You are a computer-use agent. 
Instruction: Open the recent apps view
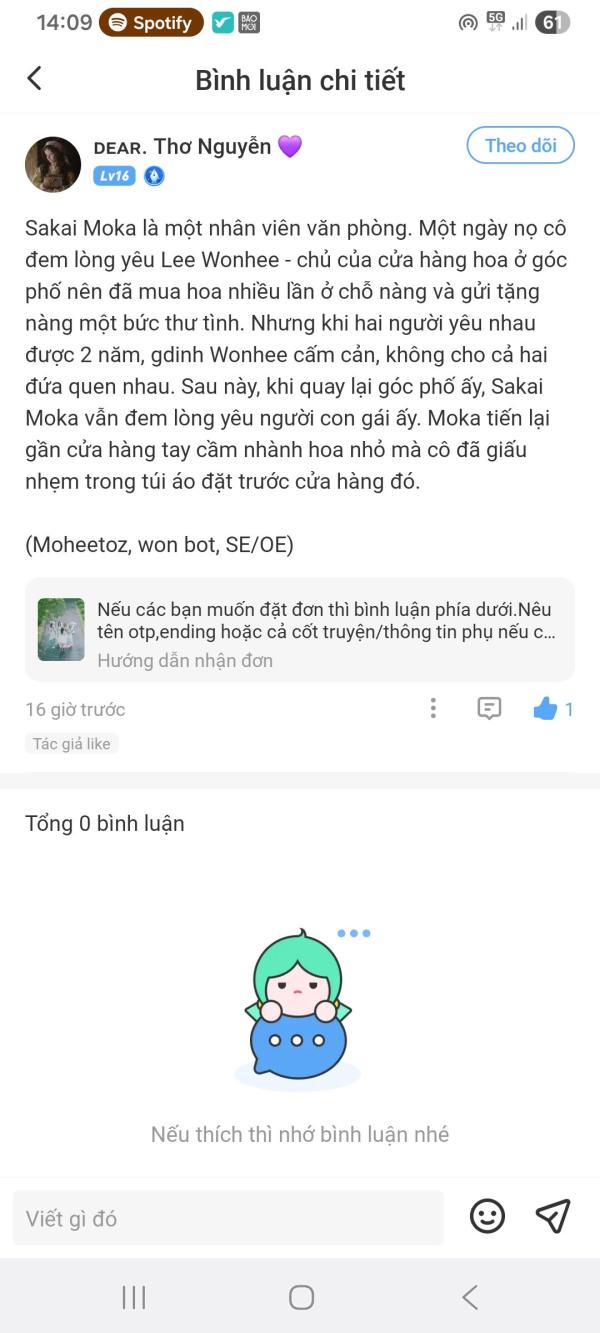click(x=134, y=1297)
